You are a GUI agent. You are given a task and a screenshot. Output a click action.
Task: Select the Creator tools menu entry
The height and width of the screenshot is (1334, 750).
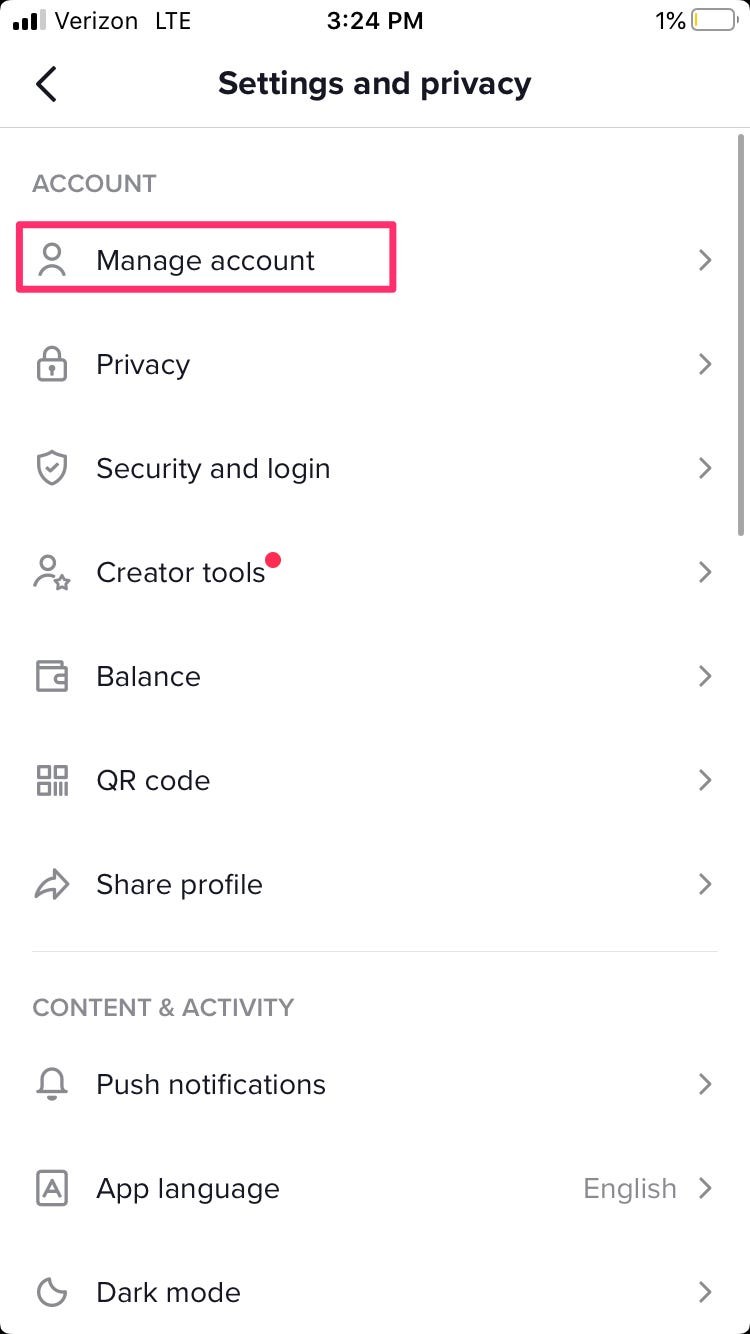pyautogui.click(x=181, y=572)
